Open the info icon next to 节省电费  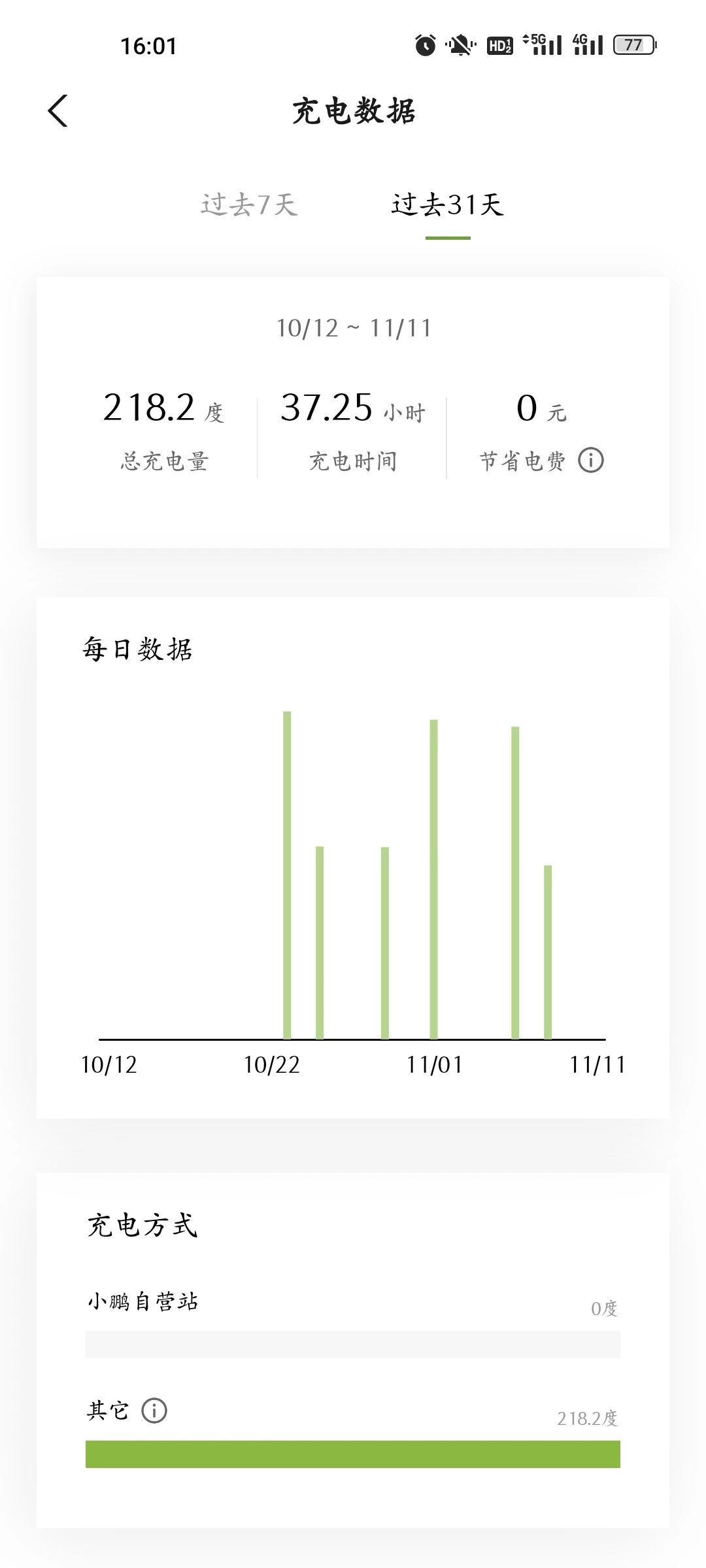[591, 461]
